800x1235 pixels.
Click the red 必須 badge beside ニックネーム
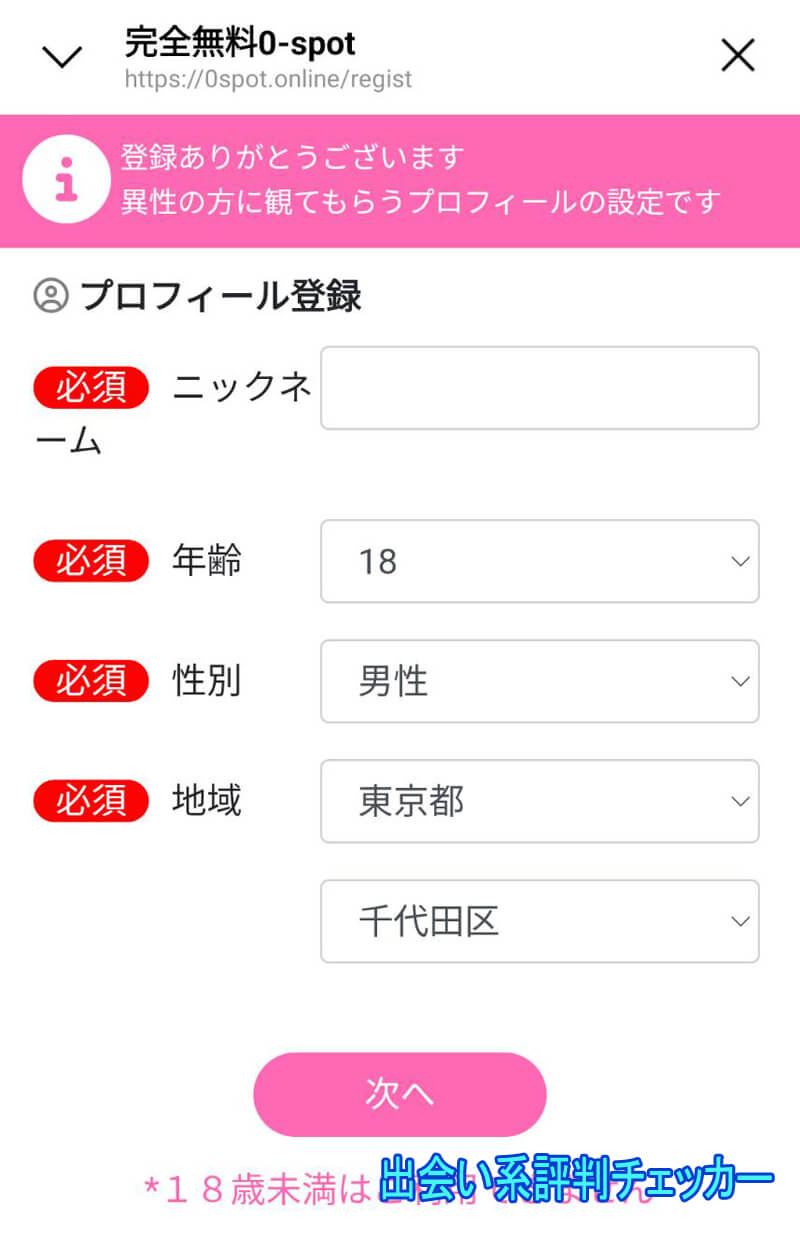pyautogui.click(x=90, y=387)
